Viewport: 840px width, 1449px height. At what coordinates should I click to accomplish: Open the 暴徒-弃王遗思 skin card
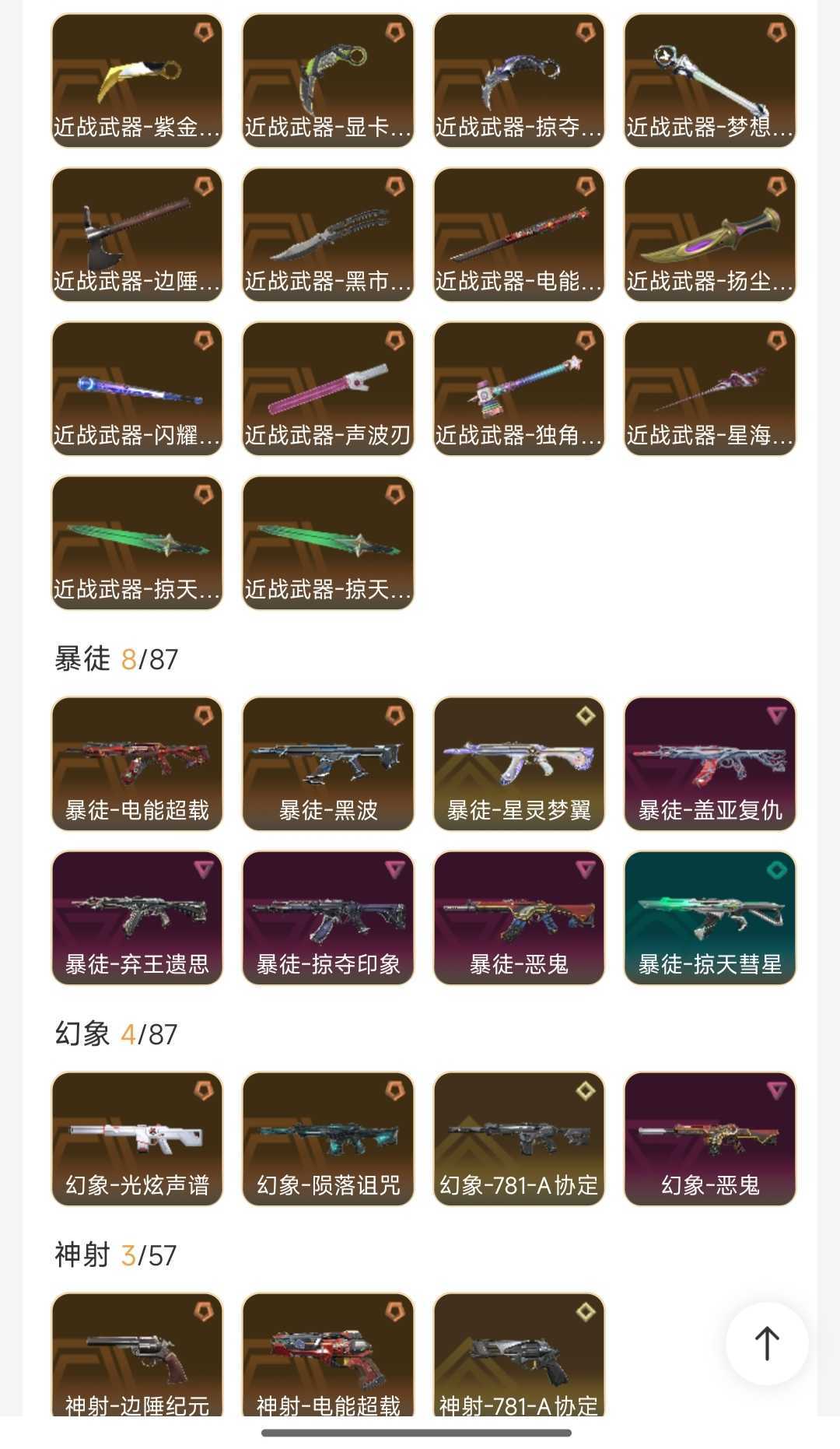[137, 917]
